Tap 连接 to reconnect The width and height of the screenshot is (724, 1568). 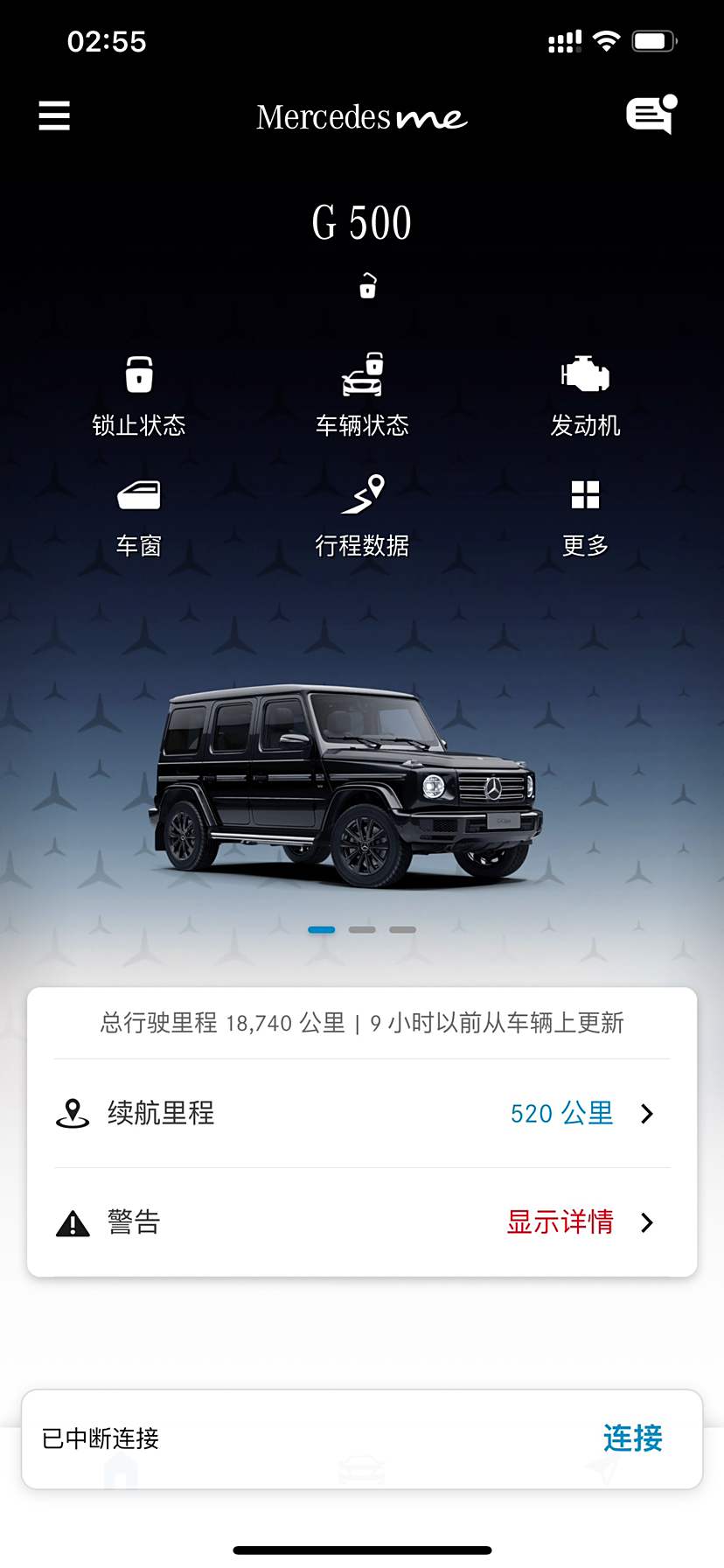(x=632, y=1438)
